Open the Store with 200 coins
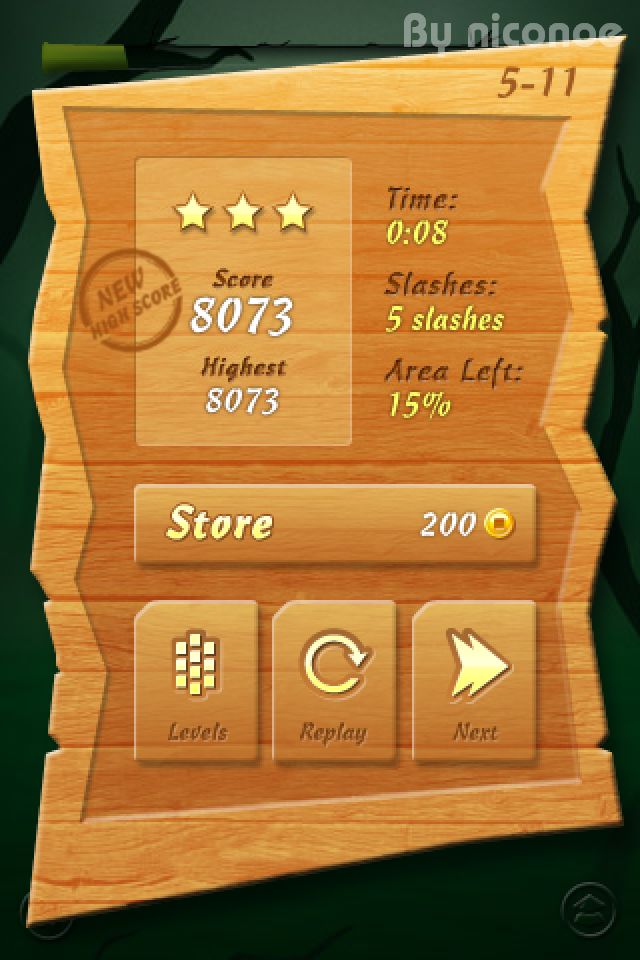 click(x=335, y=524)
